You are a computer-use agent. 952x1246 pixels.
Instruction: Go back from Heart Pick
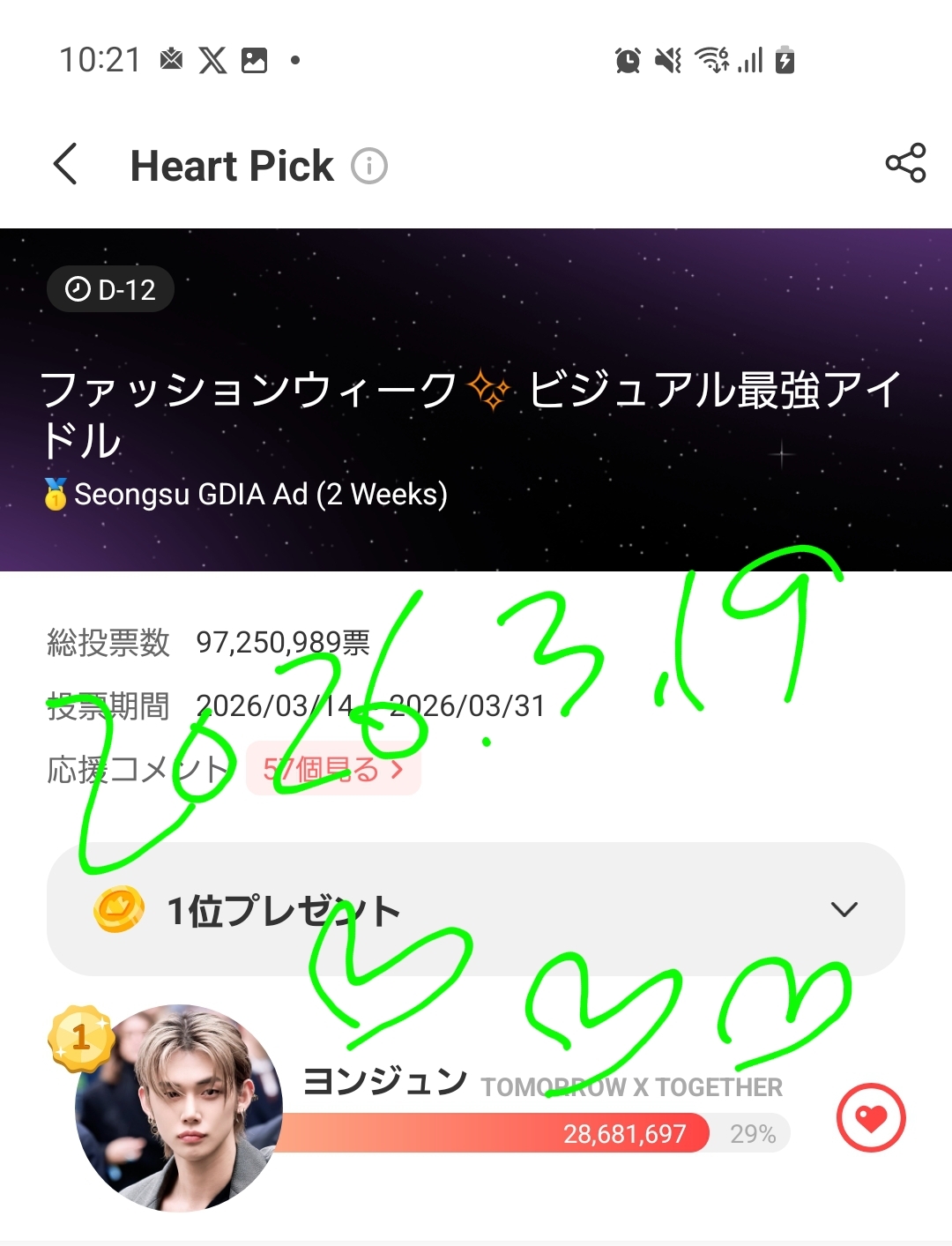tap(66, 165)
